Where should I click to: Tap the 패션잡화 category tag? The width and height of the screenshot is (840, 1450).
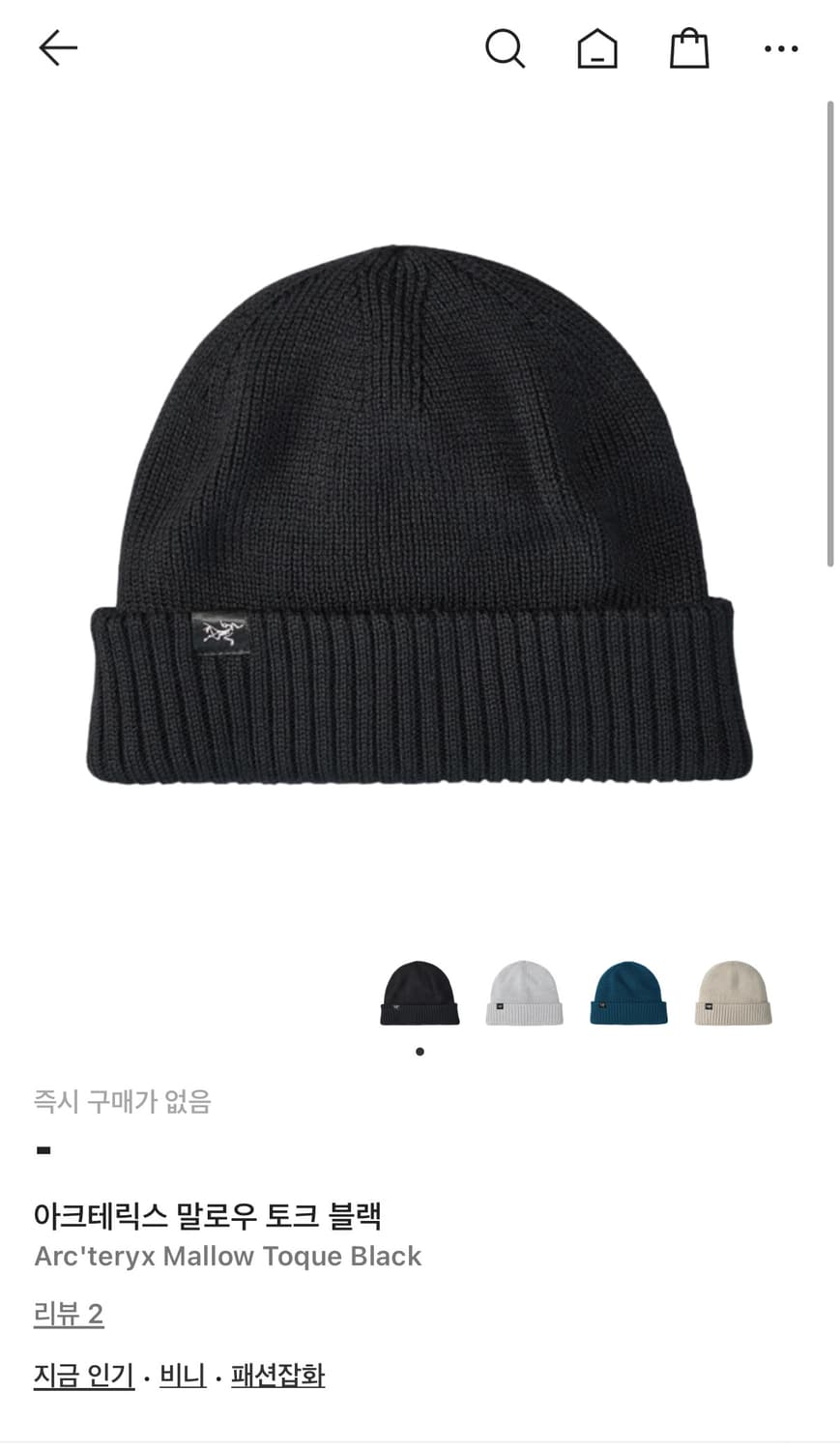coord(275,1374)
